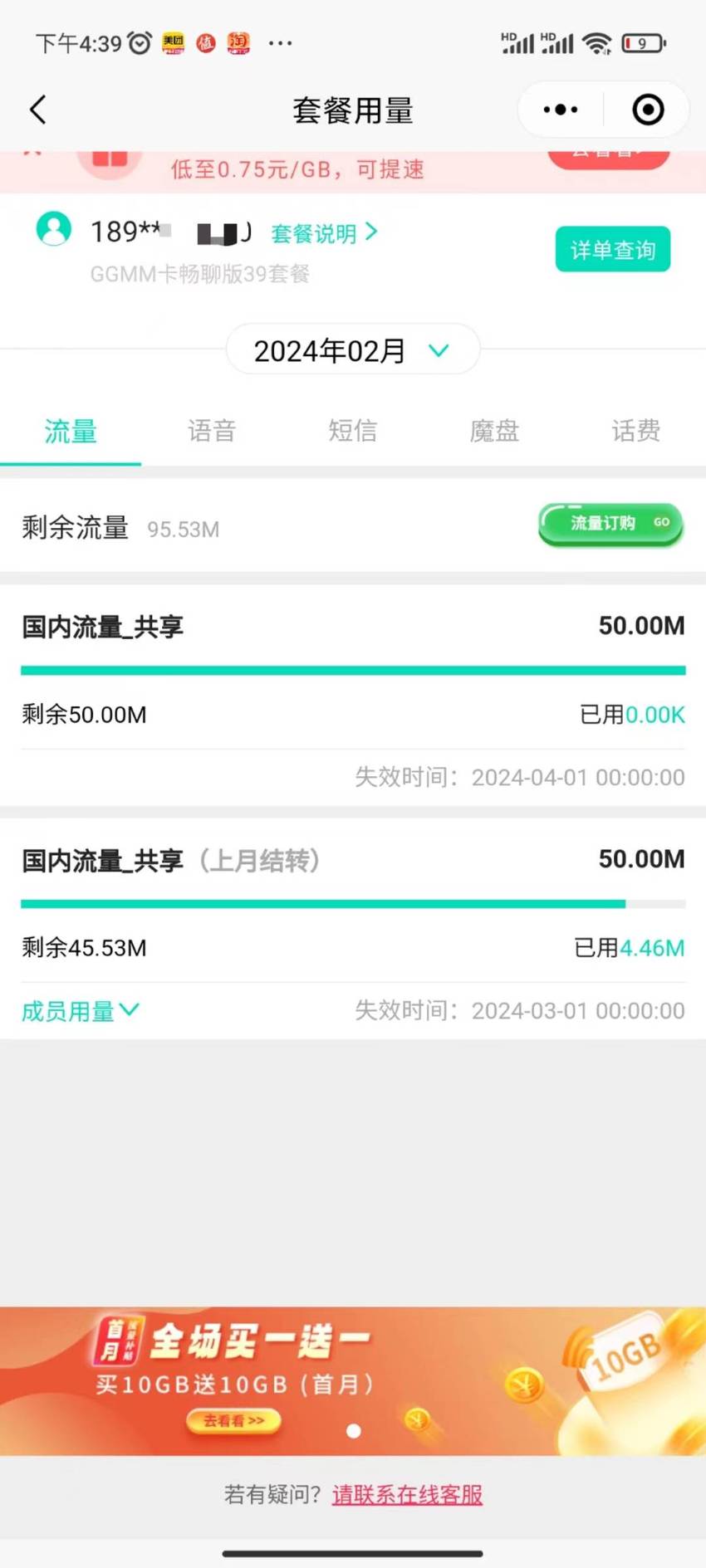Switch to the 魔盘 tab
Viewport: 706px width, 1568px height.
[494, 431]
